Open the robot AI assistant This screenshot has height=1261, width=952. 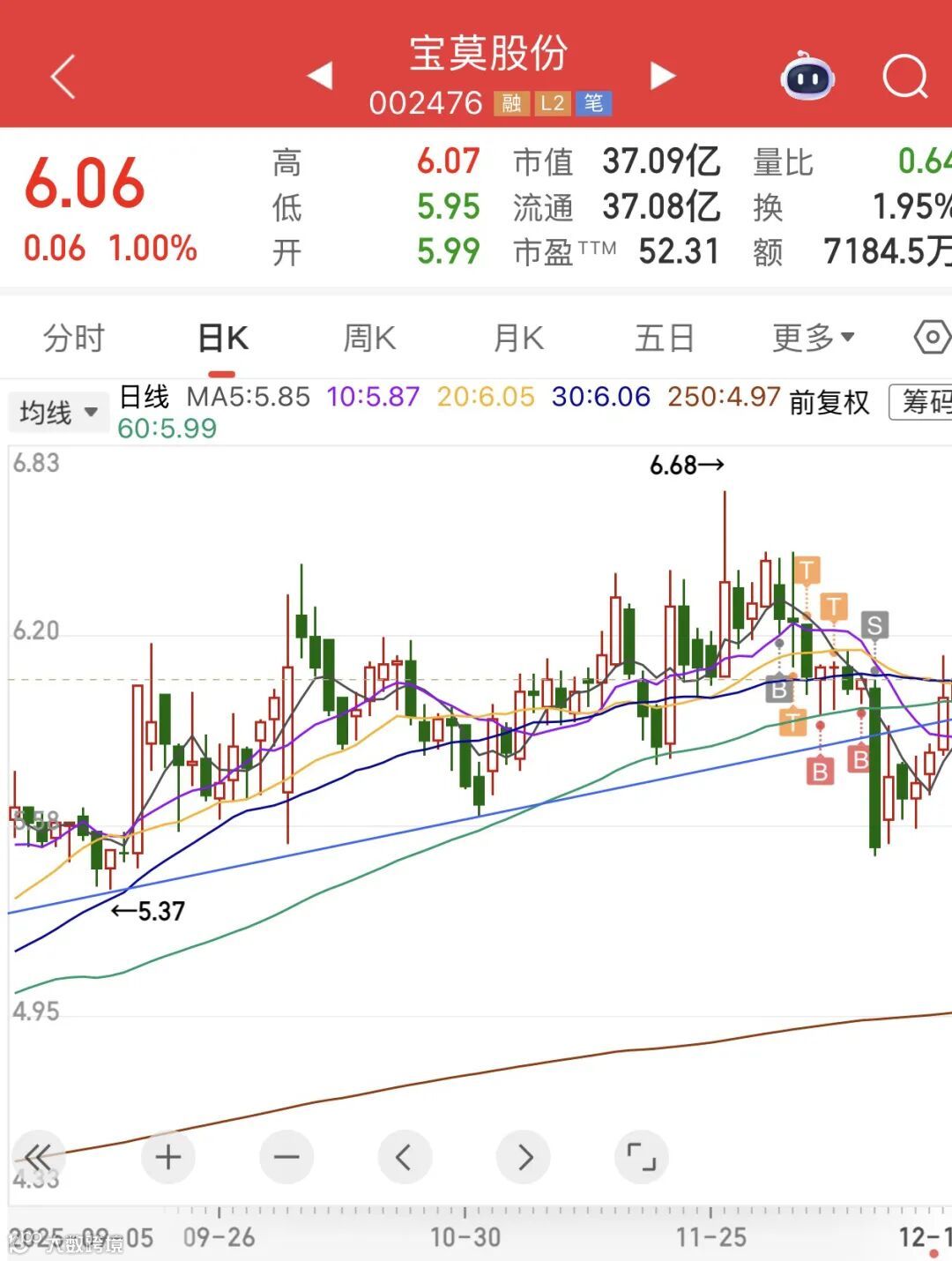pyautogui.click(x=807, y=77)
